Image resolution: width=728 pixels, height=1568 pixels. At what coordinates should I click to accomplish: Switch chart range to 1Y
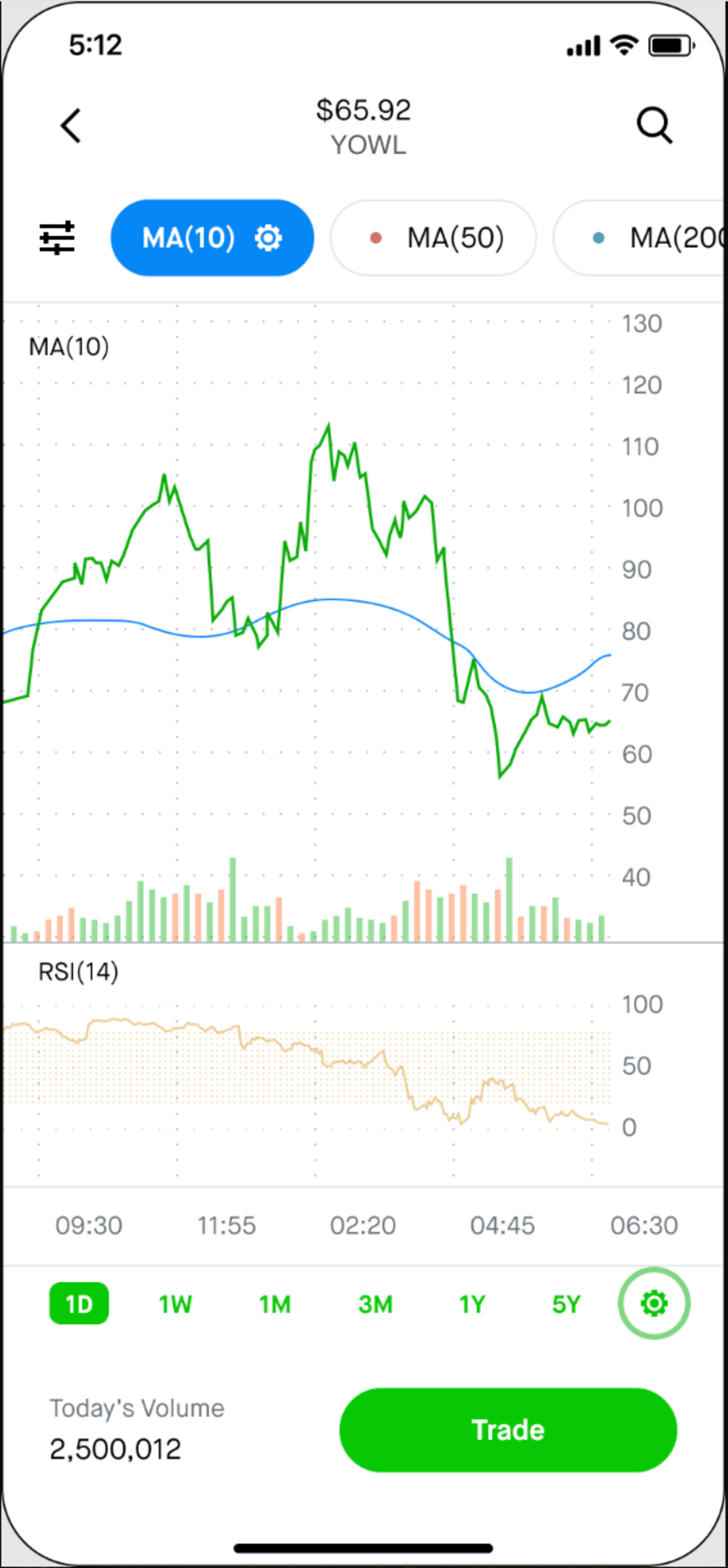(x=472, y=1305)
